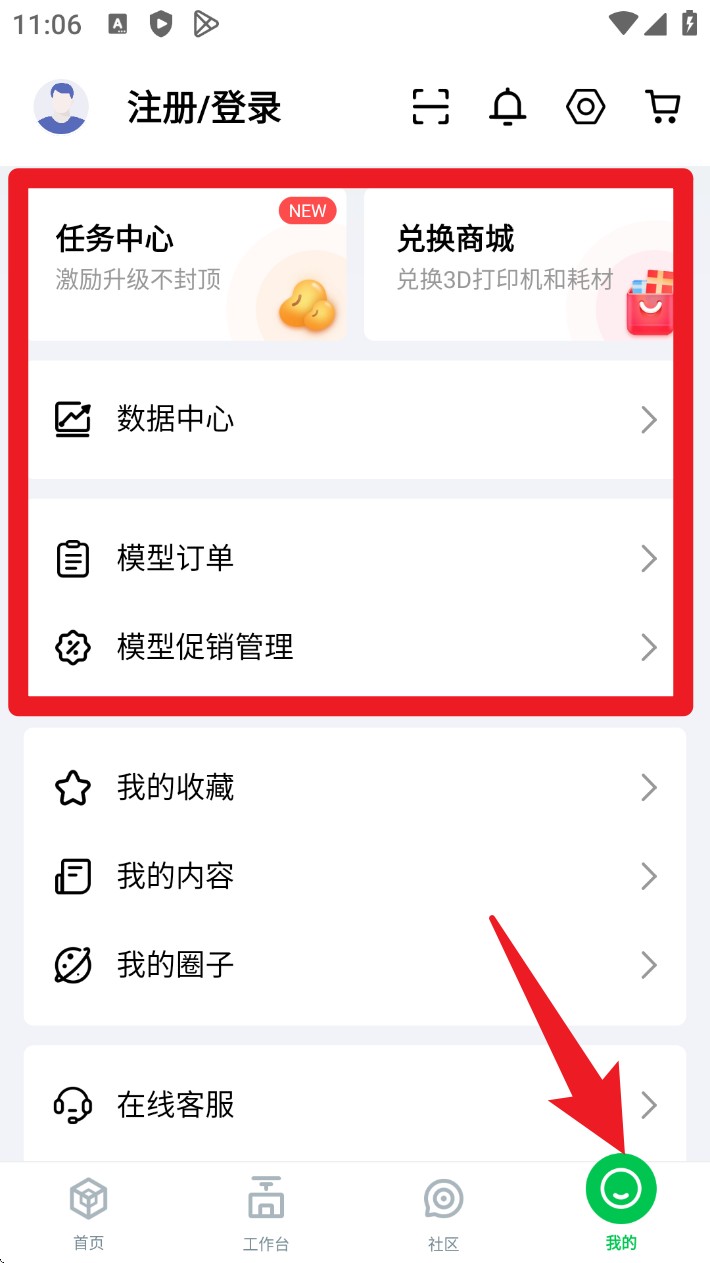Open 数据中心 row
This screenshot has height=1263, width=710.
350,419
